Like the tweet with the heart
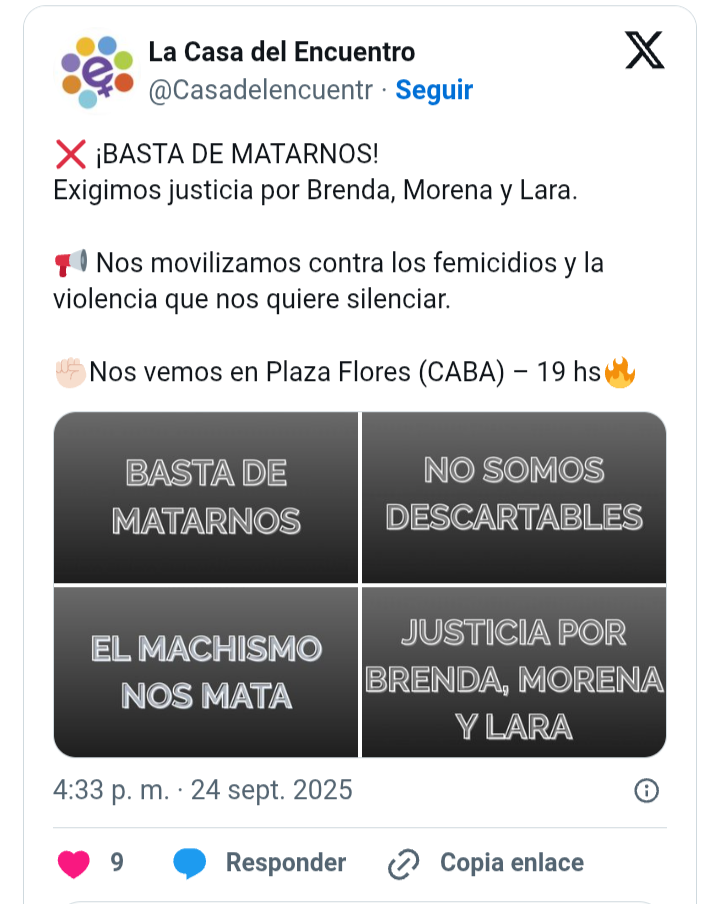The height and width of the screenshot is (904, 720). [74, 863]
